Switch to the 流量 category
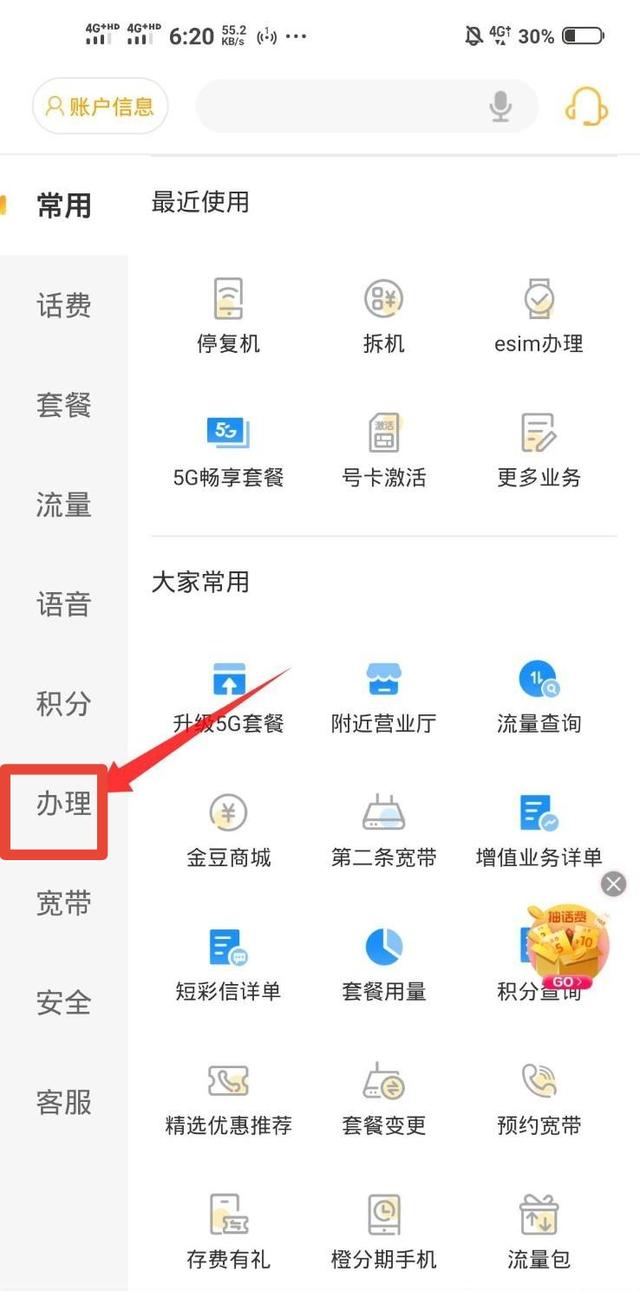The width and height of the screenshot is (640, 1291). coord(64,506)
